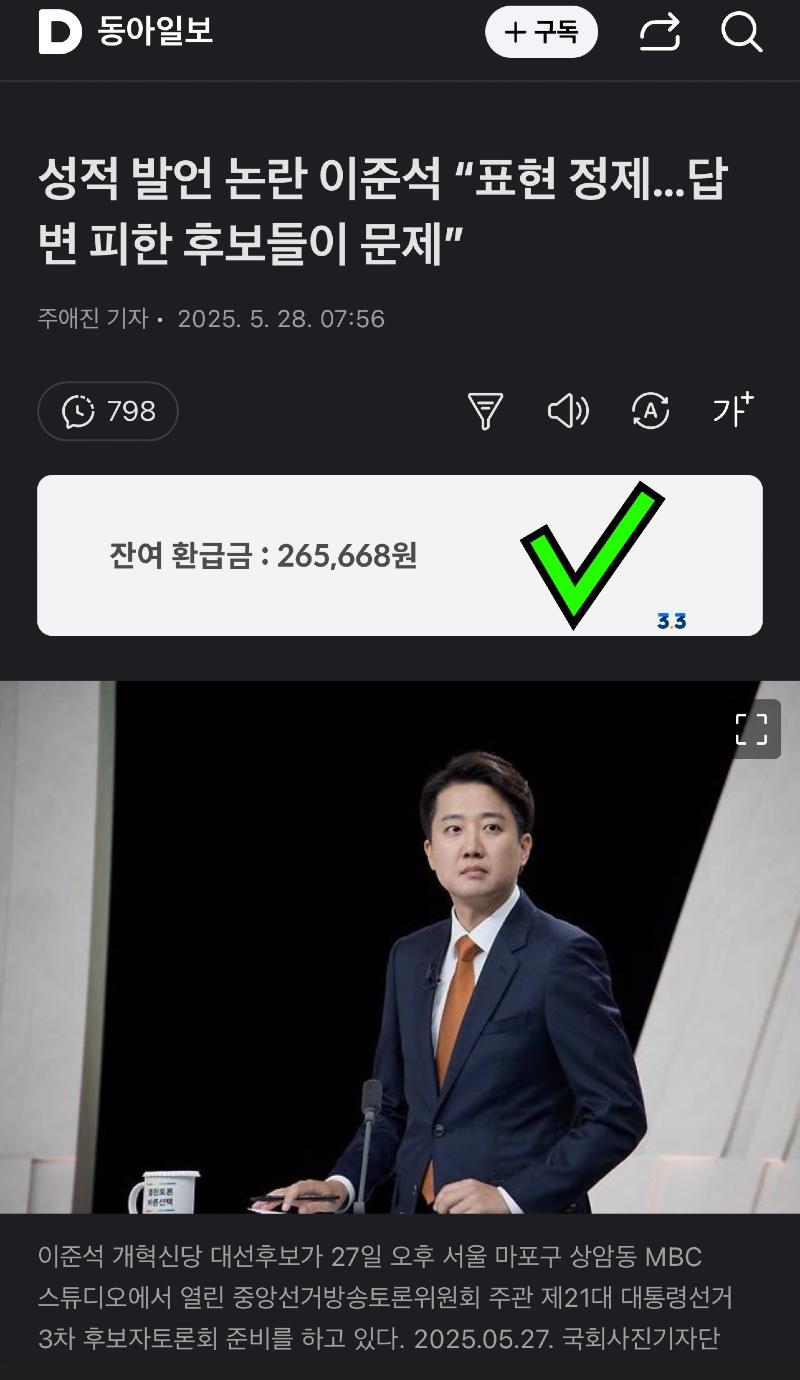800x1380 pixels.
Task: Expand the photo to fullscreen
Action: click(751, 729)
